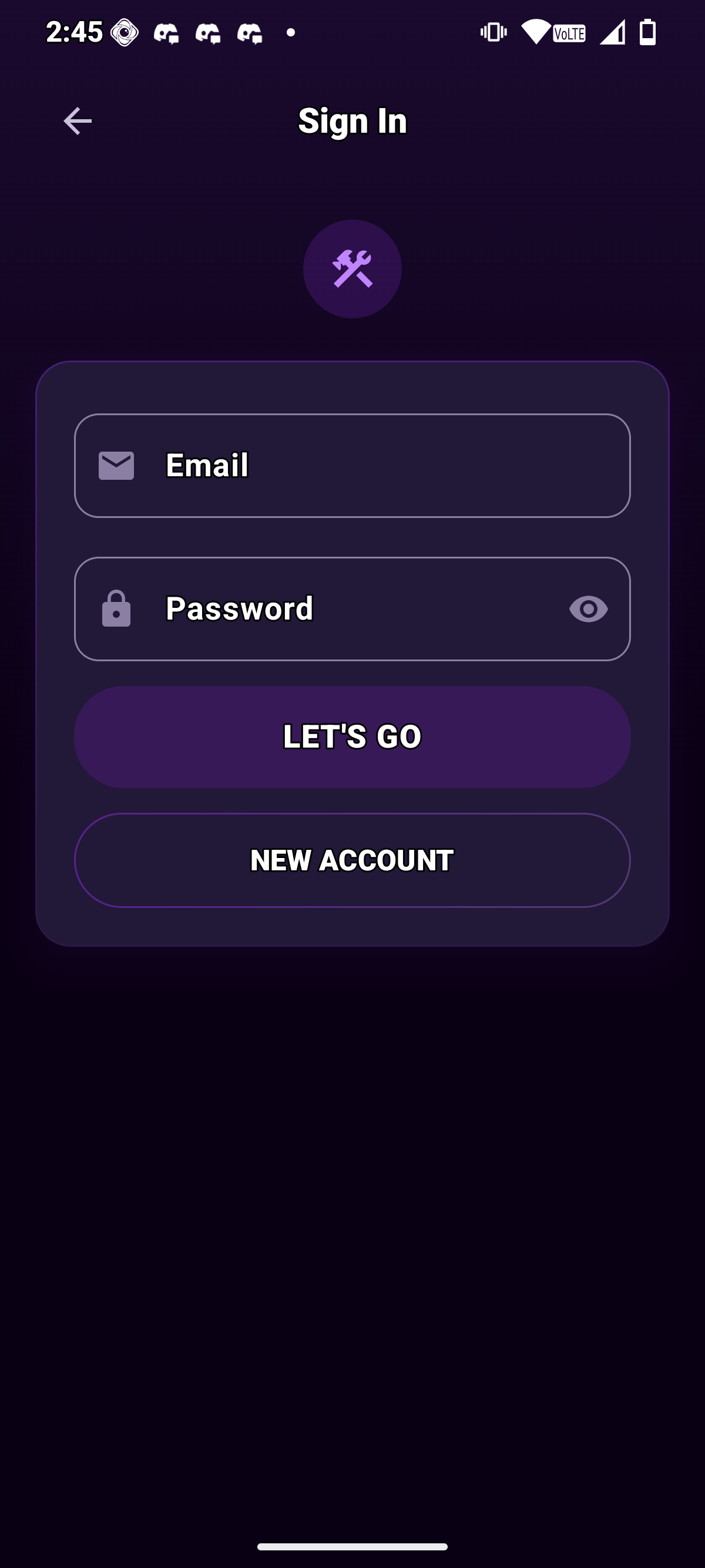This screenshot has height=1568, width=705.
Task: Show the password using the eye toggle
Action: click(x=588, y=608)
